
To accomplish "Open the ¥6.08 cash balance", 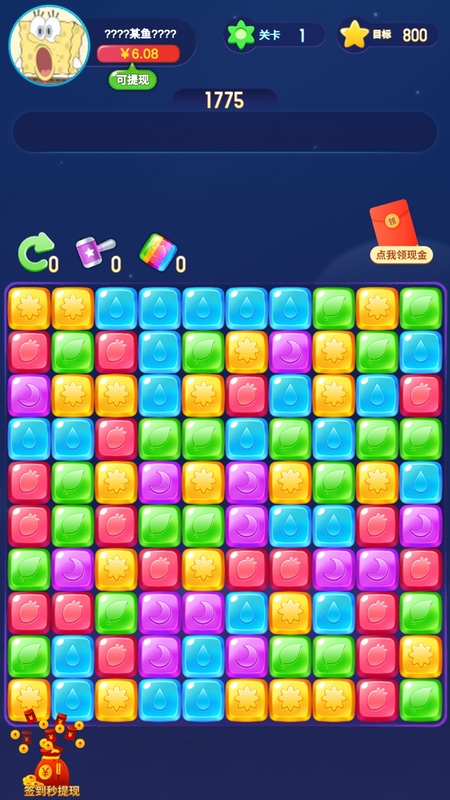I will click(138, 54).
